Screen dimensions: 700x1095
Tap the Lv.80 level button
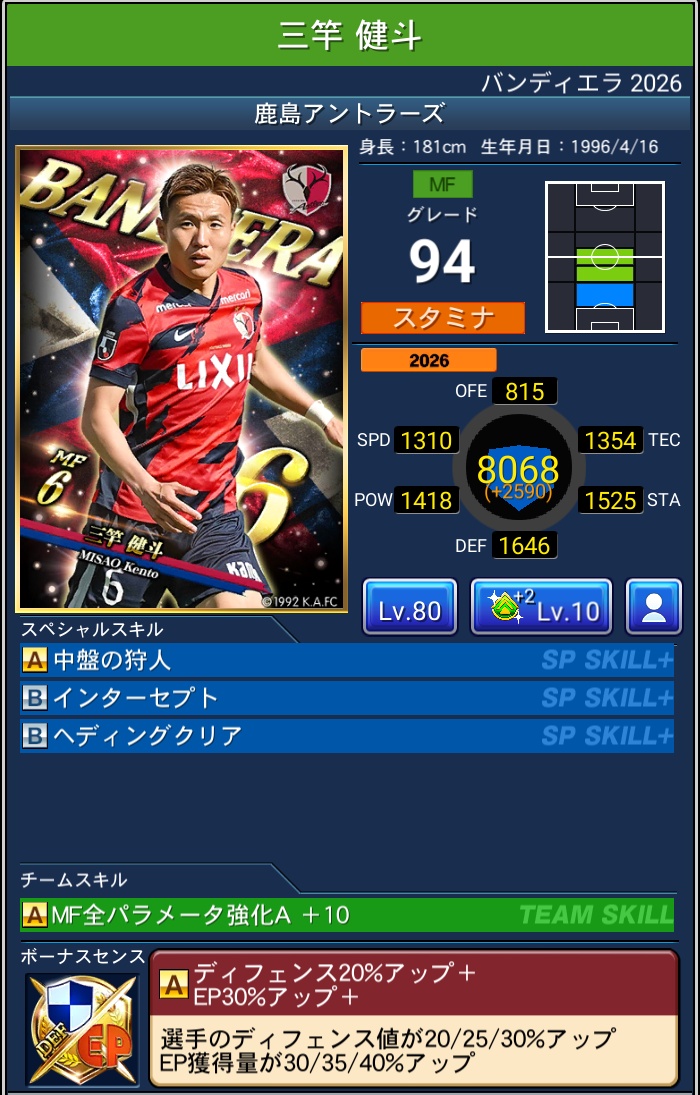(x=410, y=607)
